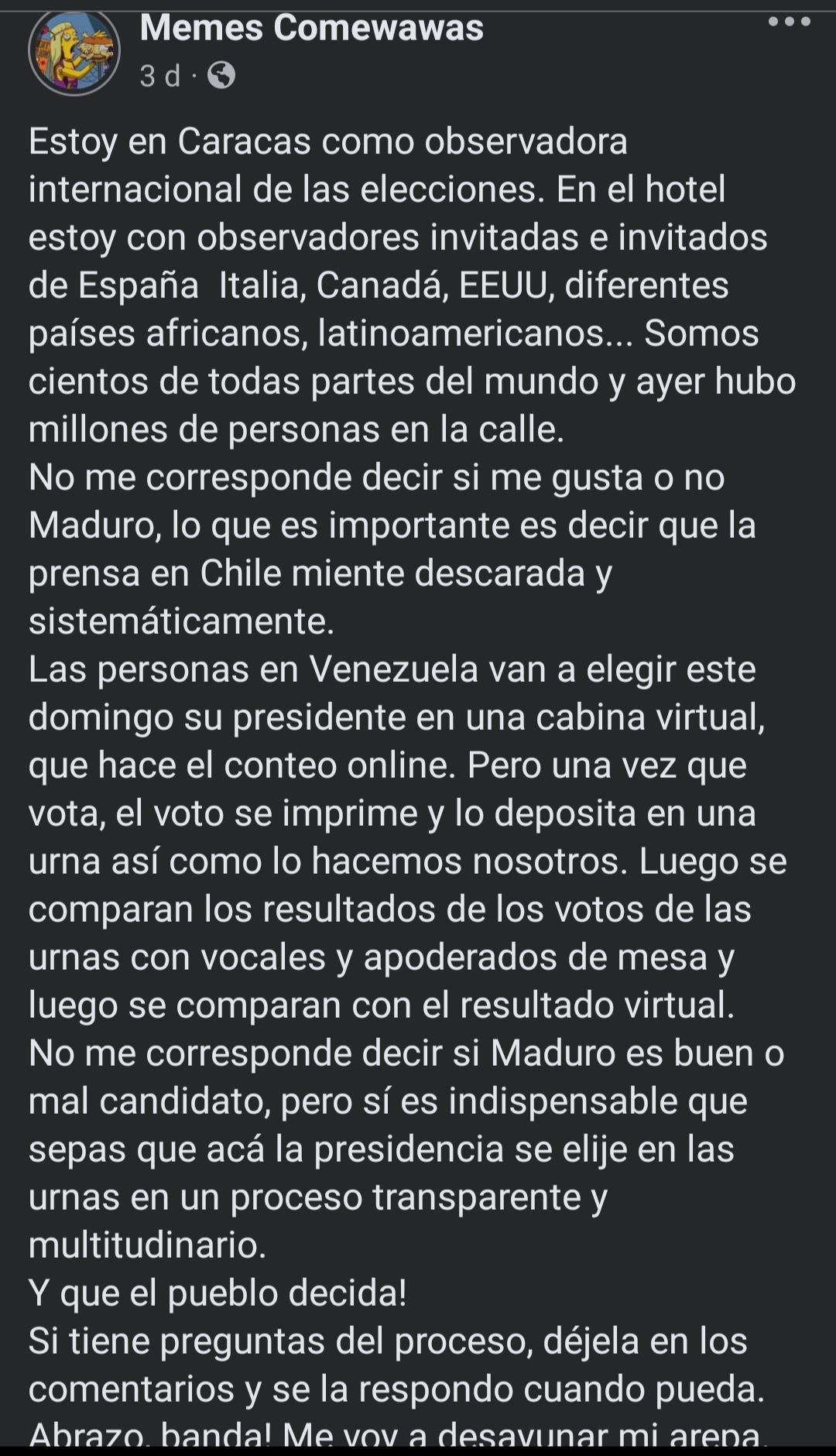Open the post's three-dot options menu
This screenshot has height=1456, width=836.
[789, 22]
